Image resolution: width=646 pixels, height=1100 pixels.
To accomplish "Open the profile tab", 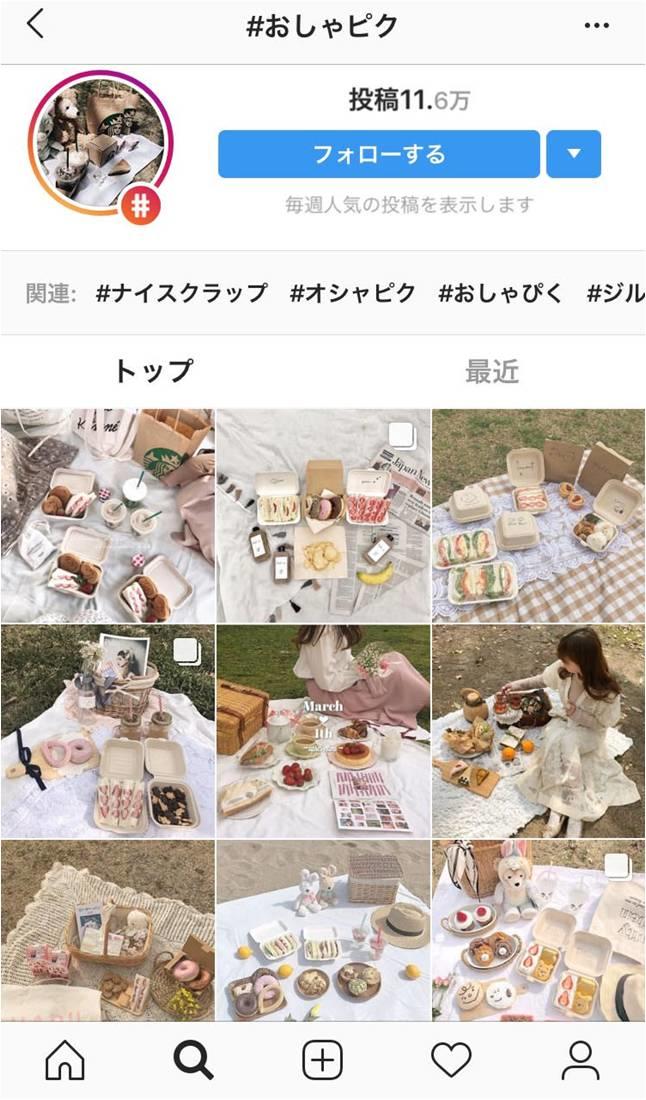I will [580, 1060].
